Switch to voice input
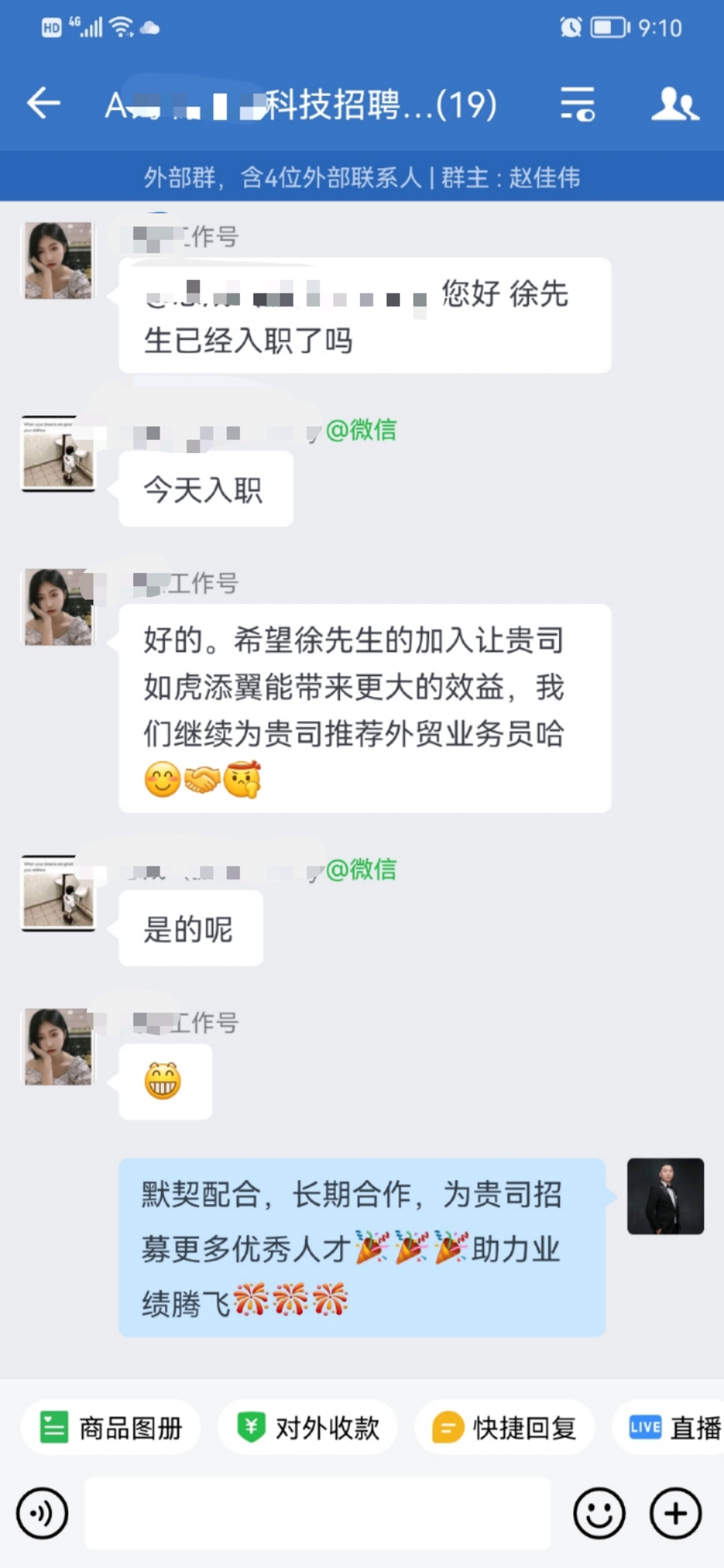724x1568 pixels. pos(42,1513)
